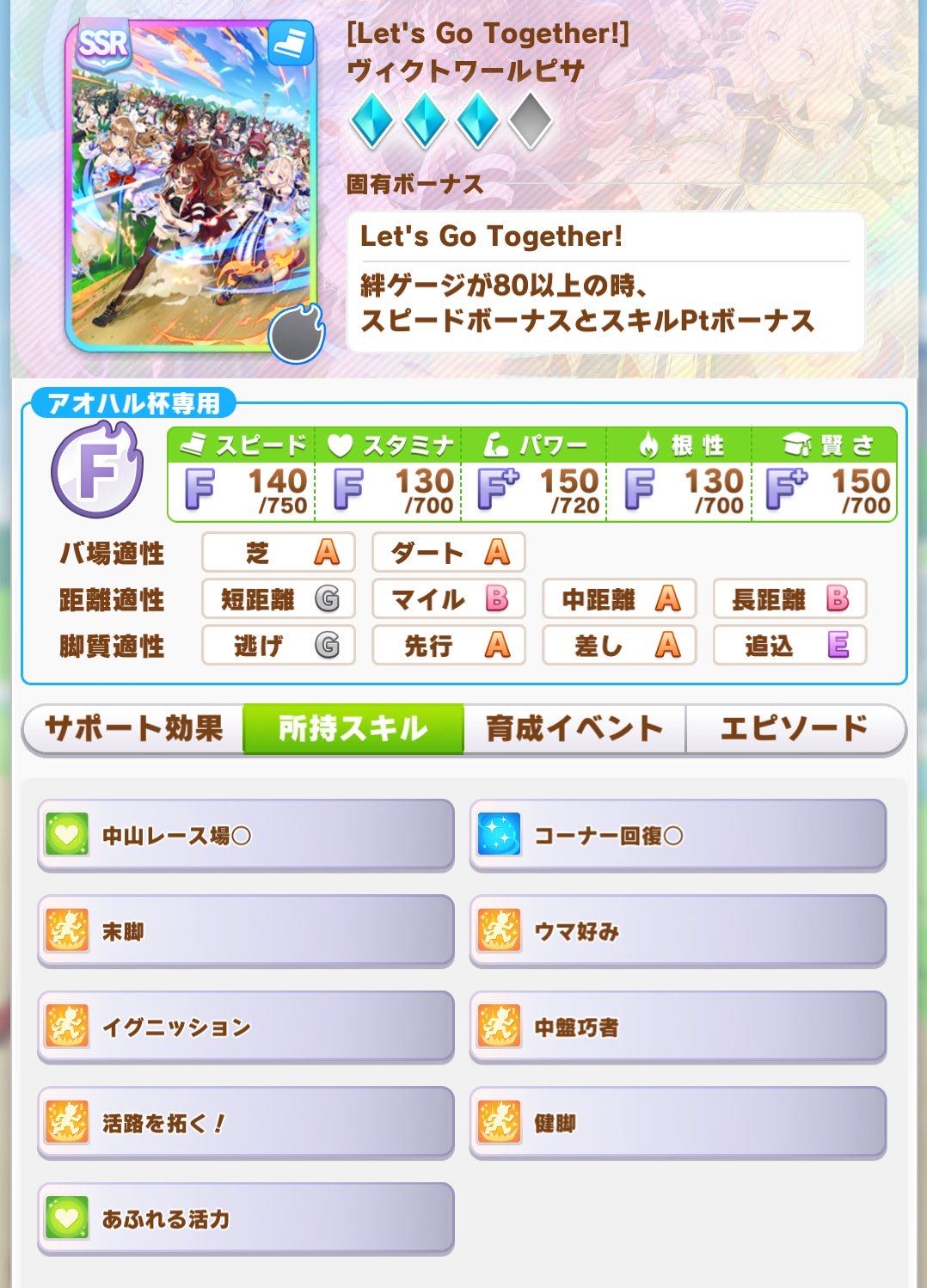This screenshot has width=927, height=1288.
Task: View the ウマ好み skill
Action: click(x=678, y=931)
